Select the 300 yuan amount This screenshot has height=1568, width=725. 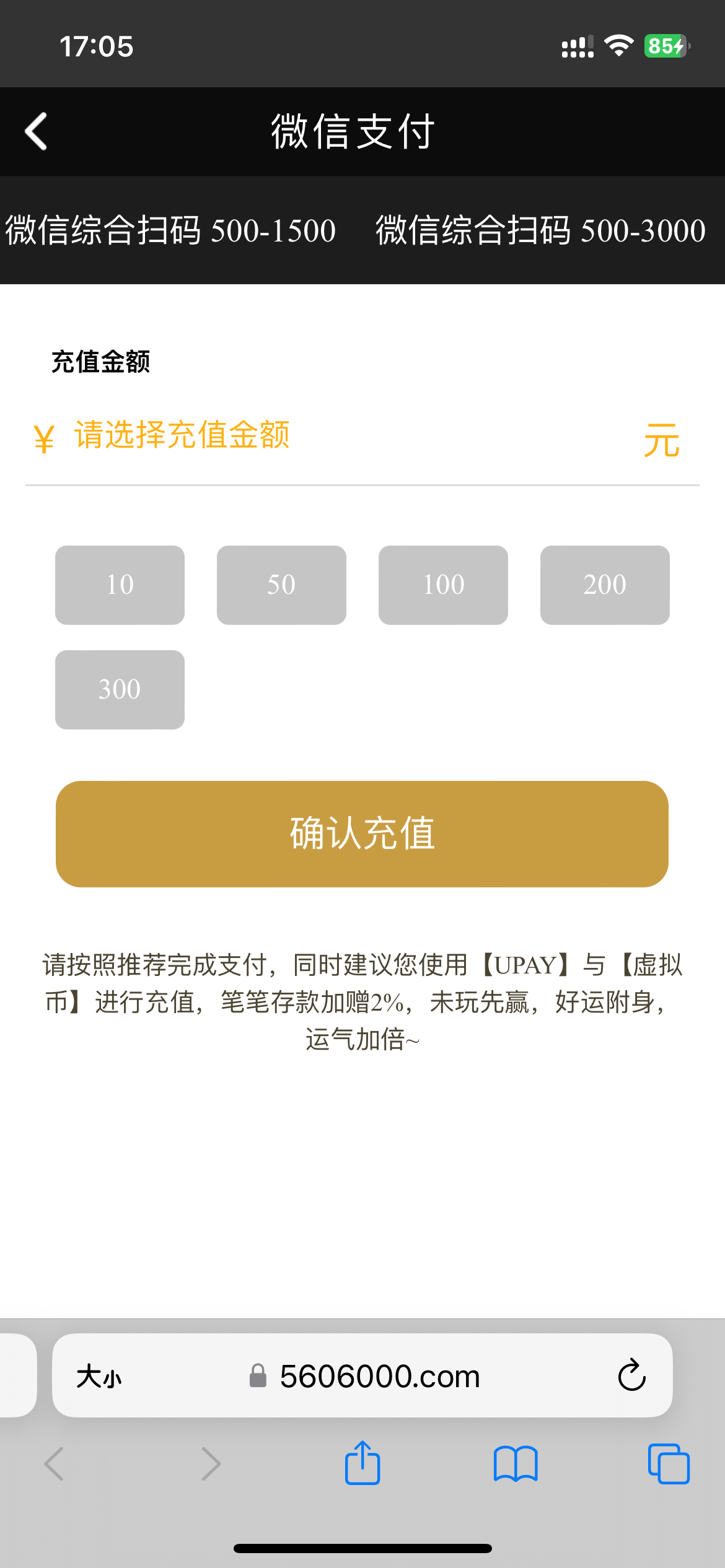120,689
